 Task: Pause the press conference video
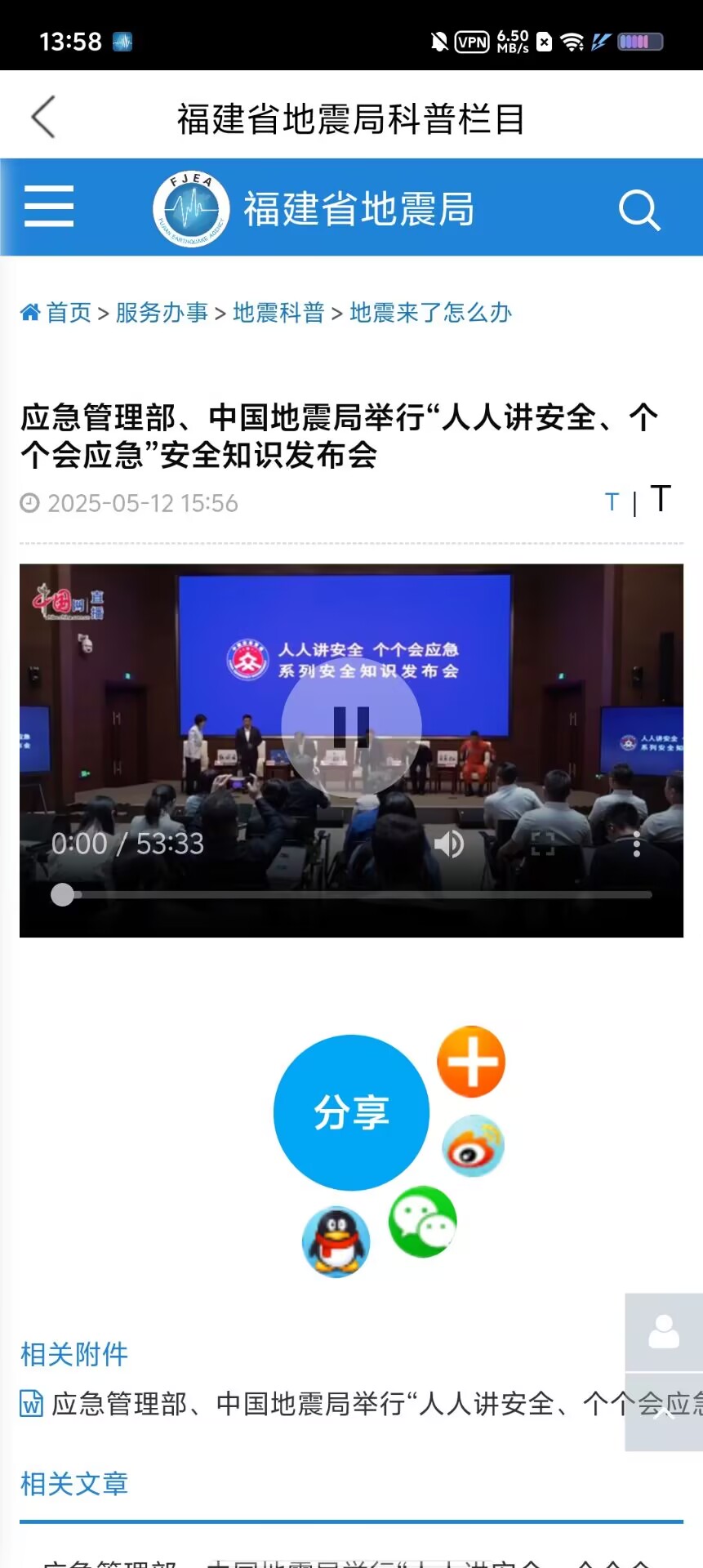coord(351,726)
